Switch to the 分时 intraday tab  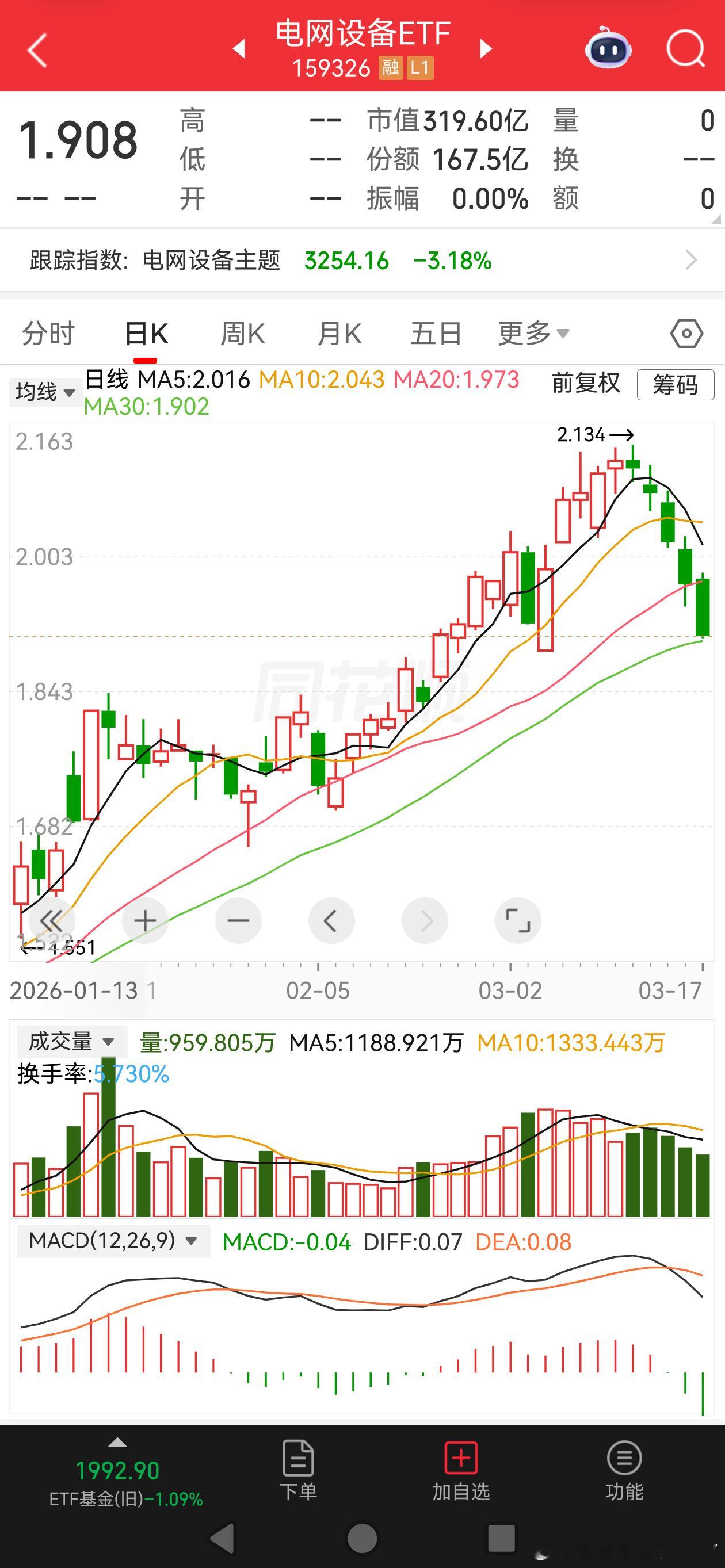click(x=48, y=332)
